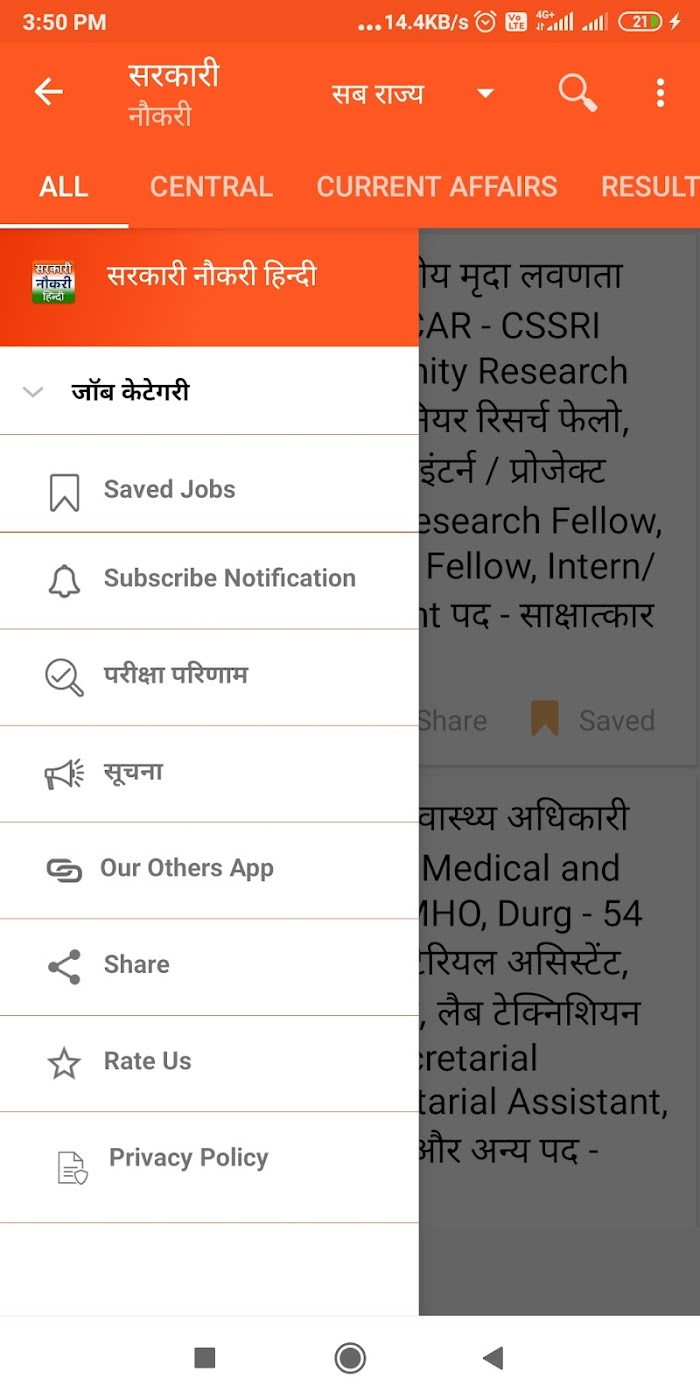Select the ALL tab
Viewport: 700px width, 1400px height.
click(x=64, y=187)
